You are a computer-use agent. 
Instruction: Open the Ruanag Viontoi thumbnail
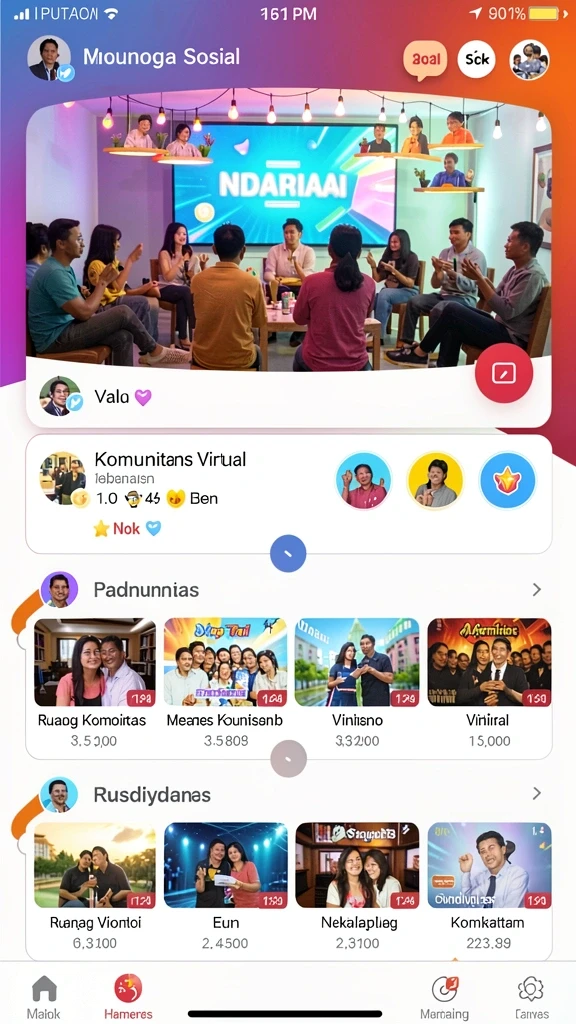click(95, 865)
